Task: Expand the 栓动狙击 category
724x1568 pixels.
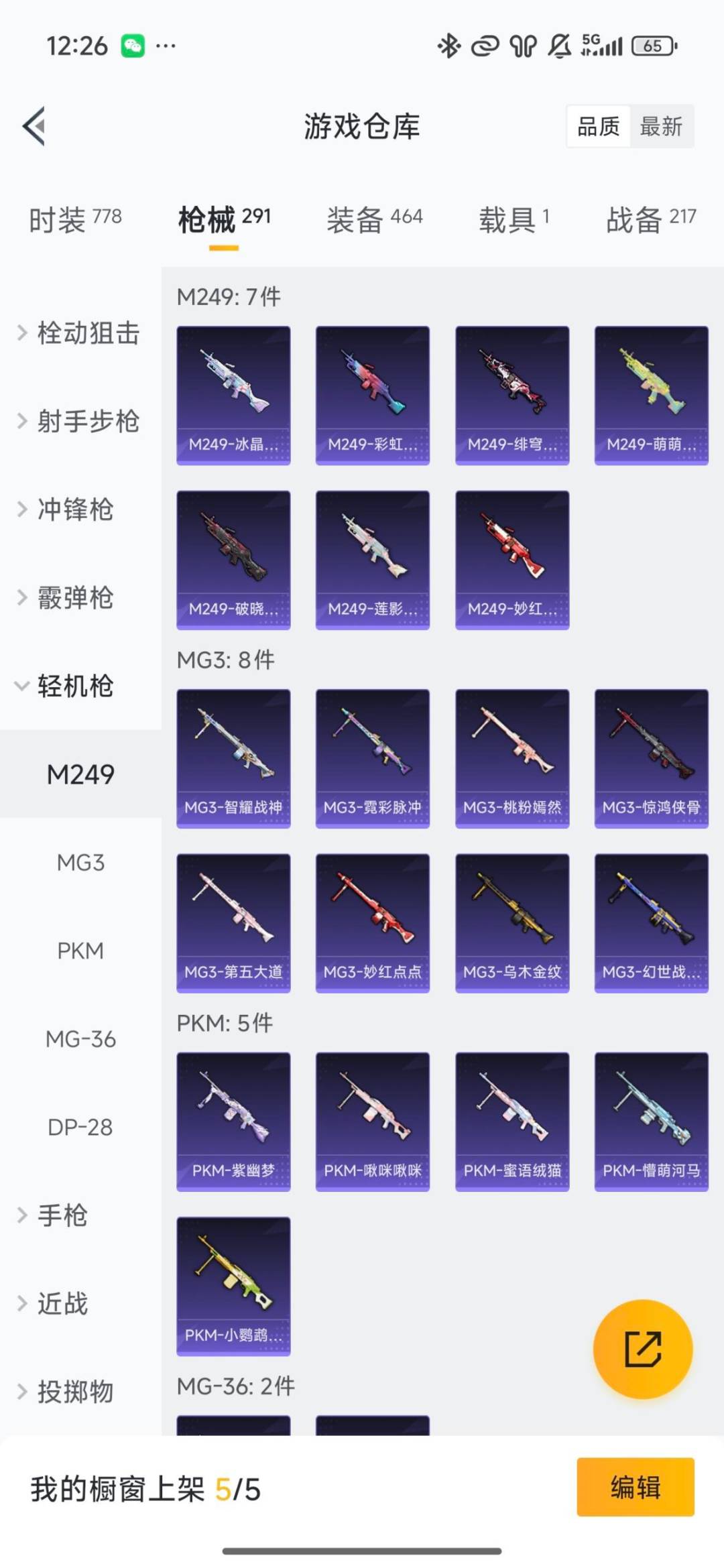Action: [80, 334]
